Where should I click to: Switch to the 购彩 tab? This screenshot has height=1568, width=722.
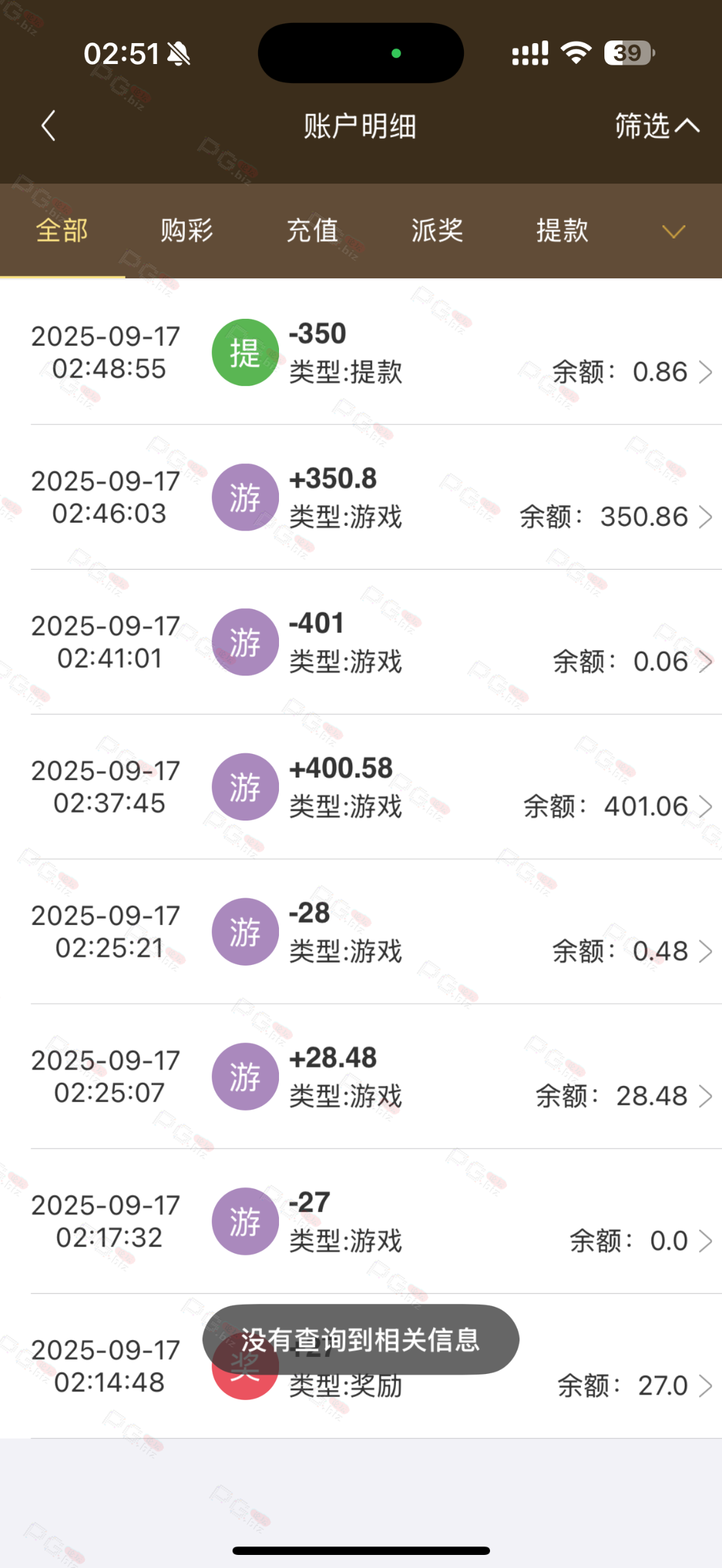click(x=187, y=231)
